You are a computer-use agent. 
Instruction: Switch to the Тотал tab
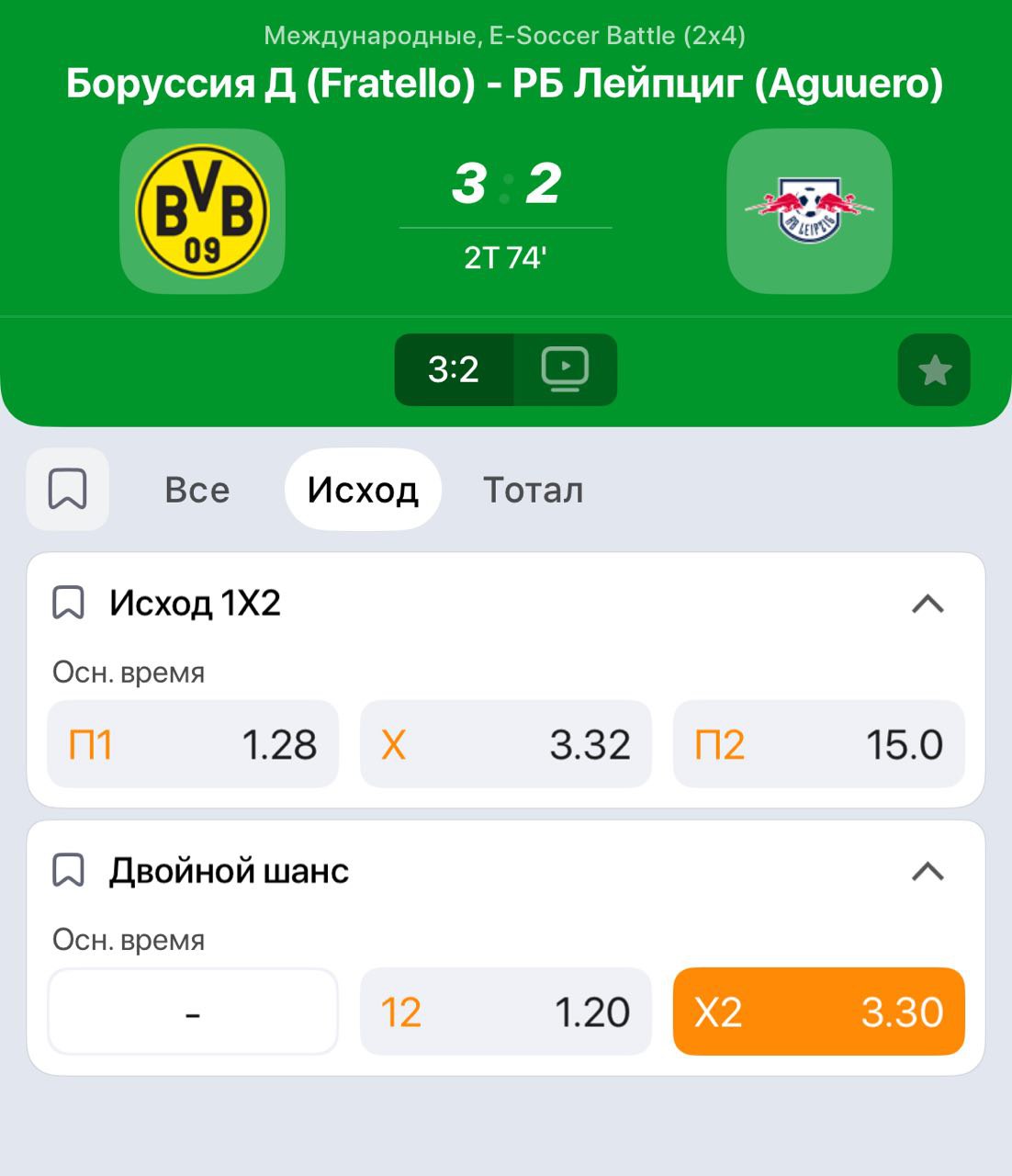[x=534, y=490]
